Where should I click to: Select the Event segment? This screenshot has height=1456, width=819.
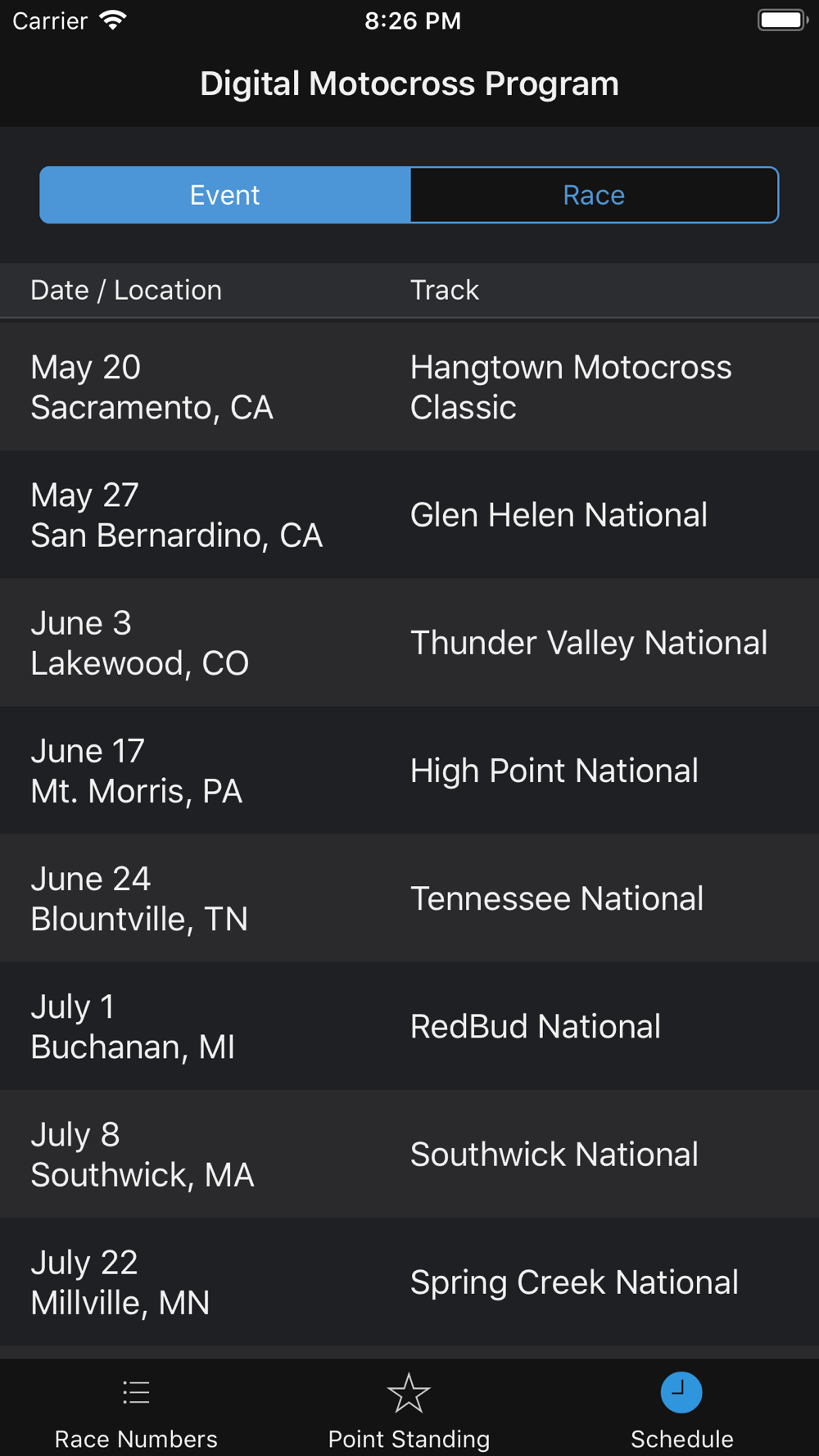point(225,195)
